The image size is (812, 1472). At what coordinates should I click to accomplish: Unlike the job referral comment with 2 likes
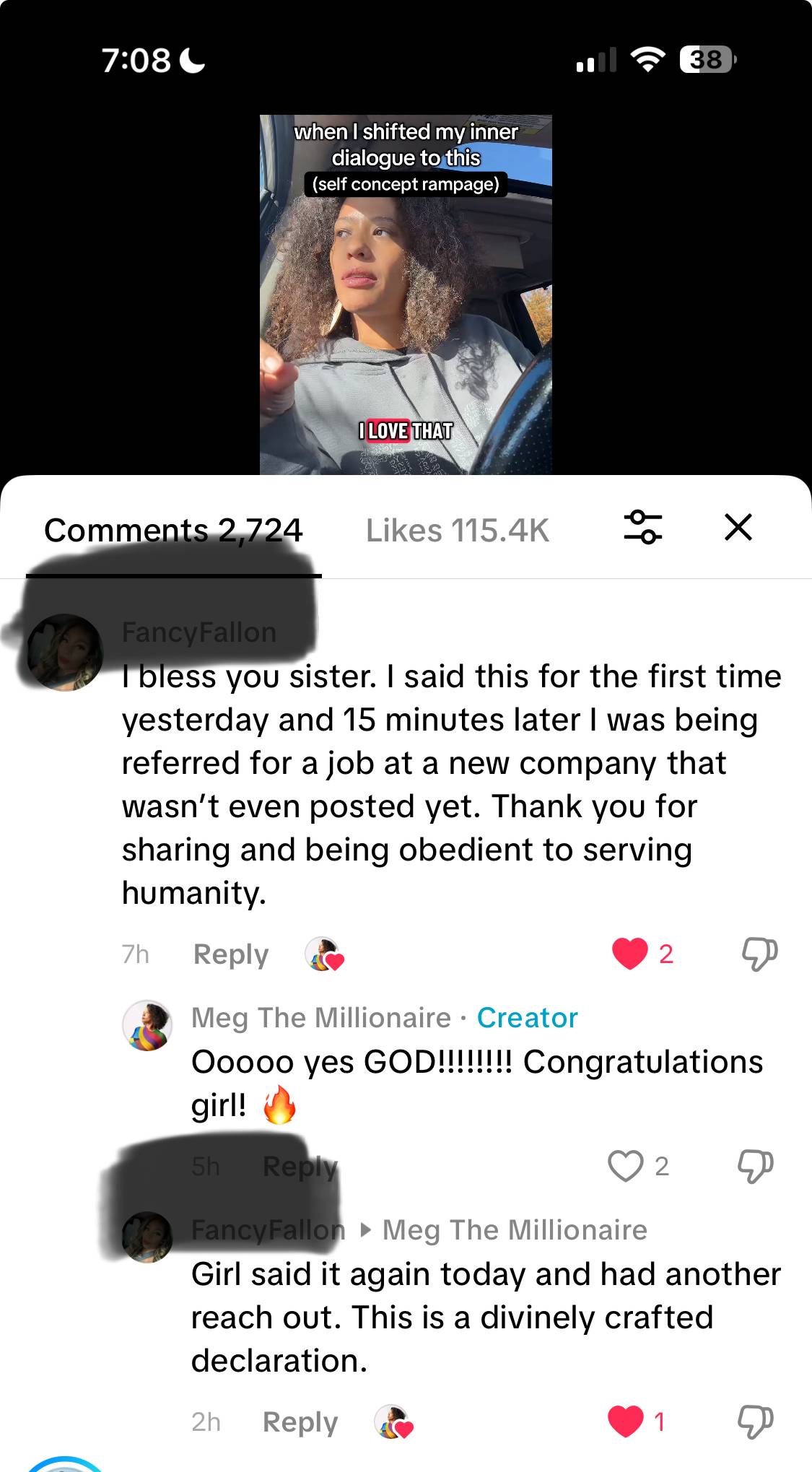(x=629, y=954)
